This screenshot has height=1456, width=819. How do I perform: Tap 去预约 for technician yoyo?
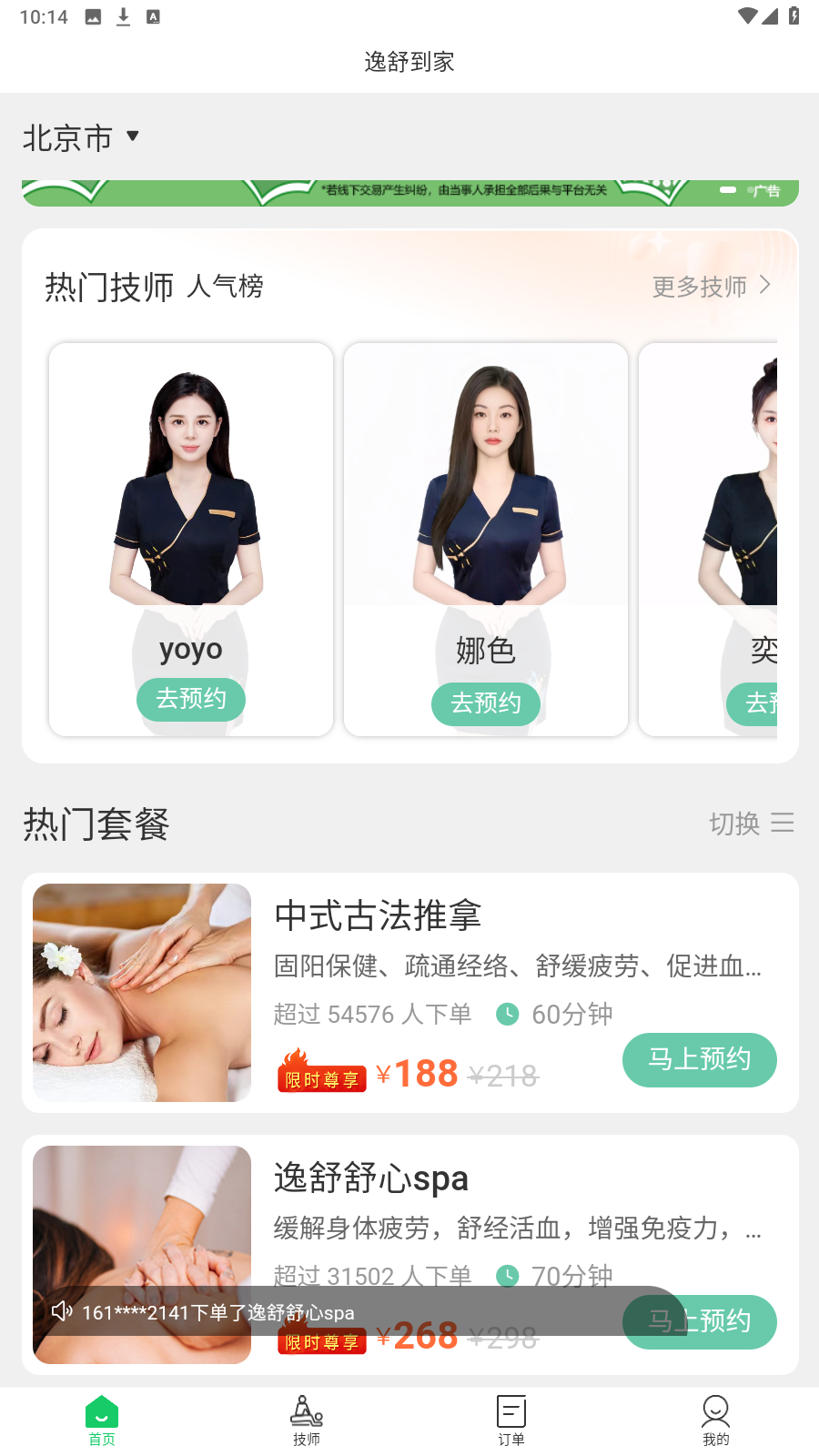[191, 699]
